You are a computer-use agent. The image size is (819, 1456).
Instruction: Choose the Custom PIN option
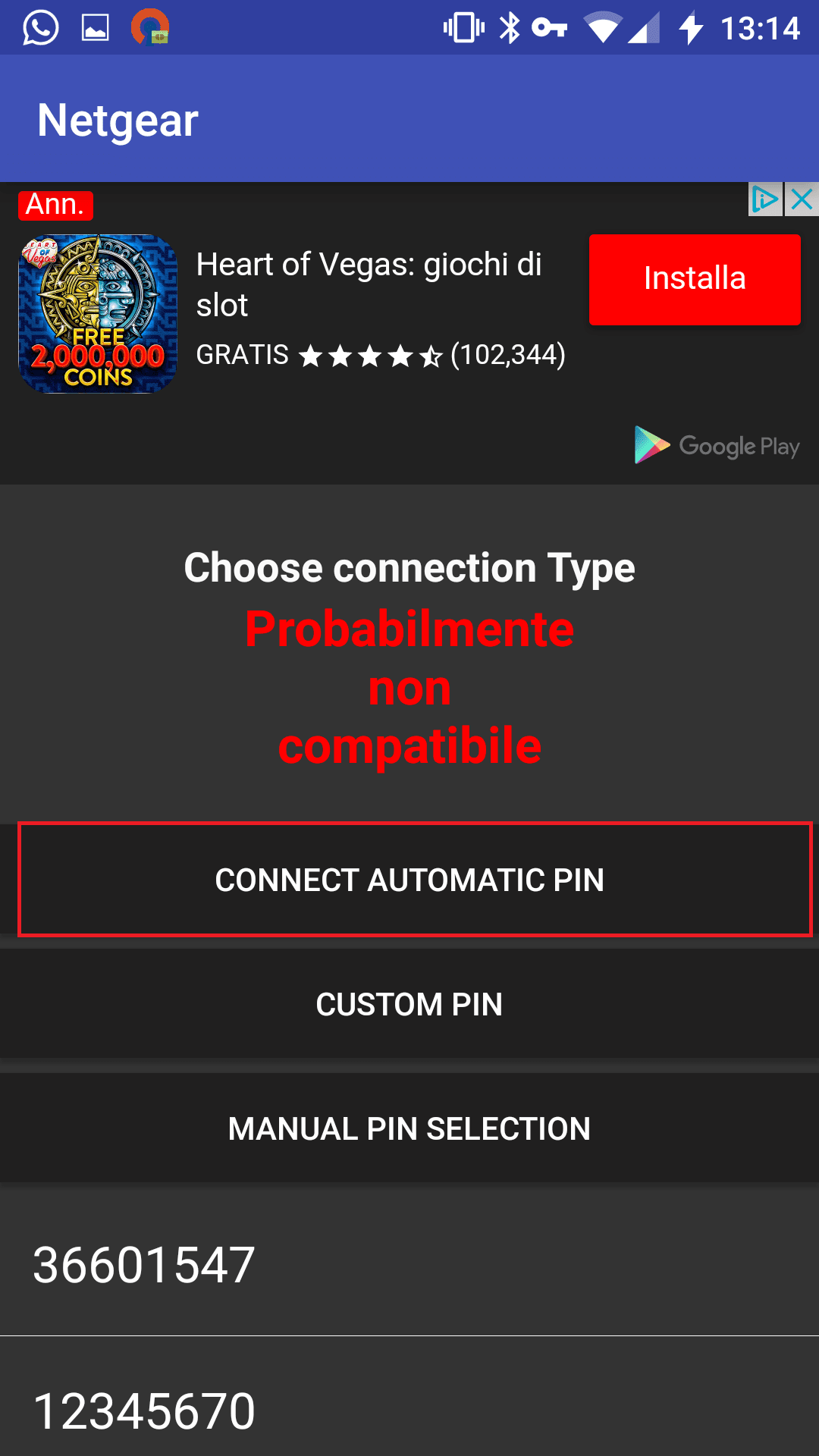click(409, 1004)
